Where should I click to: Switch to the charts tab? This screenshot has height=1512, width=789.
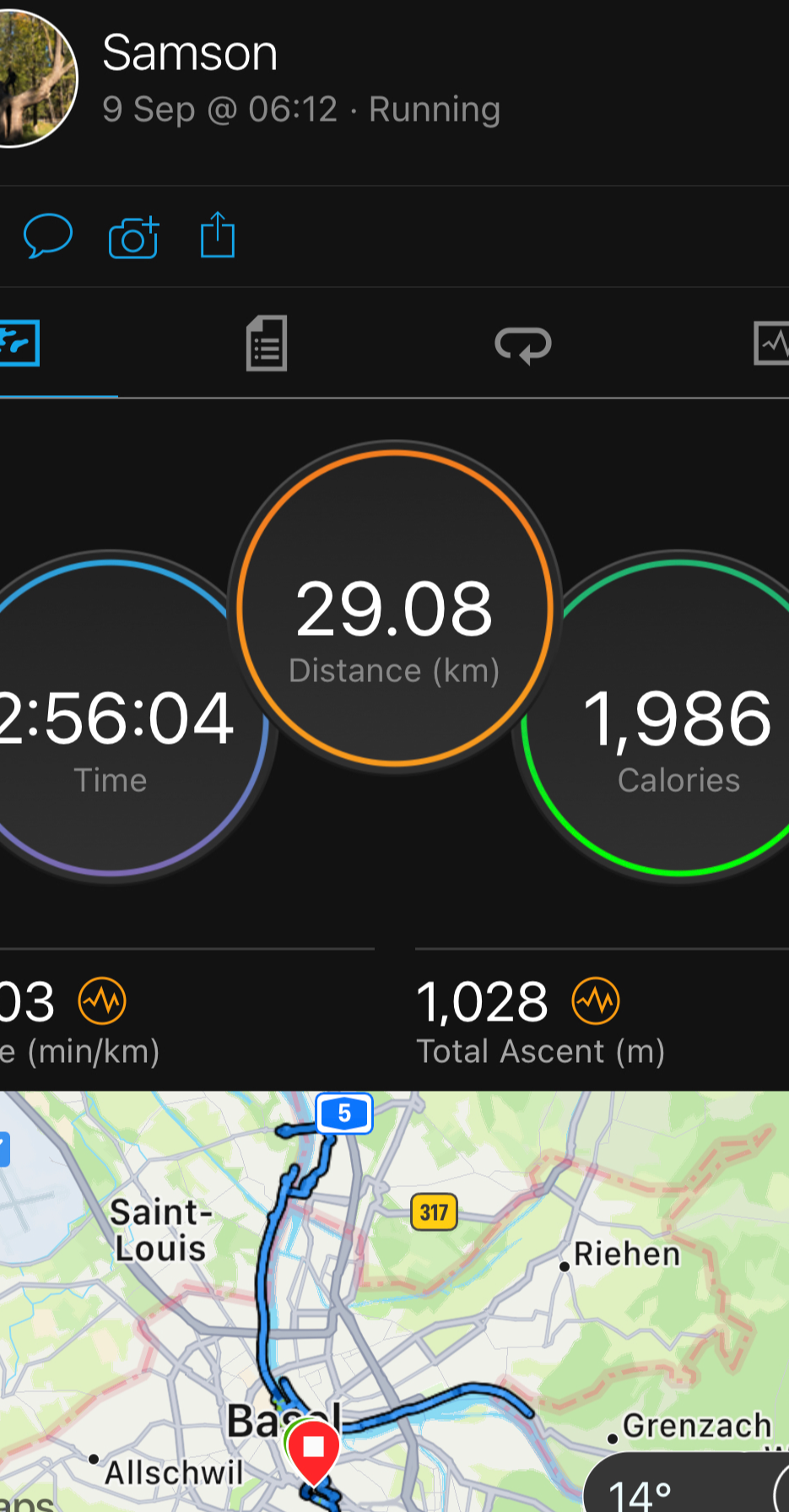(770, 344)
